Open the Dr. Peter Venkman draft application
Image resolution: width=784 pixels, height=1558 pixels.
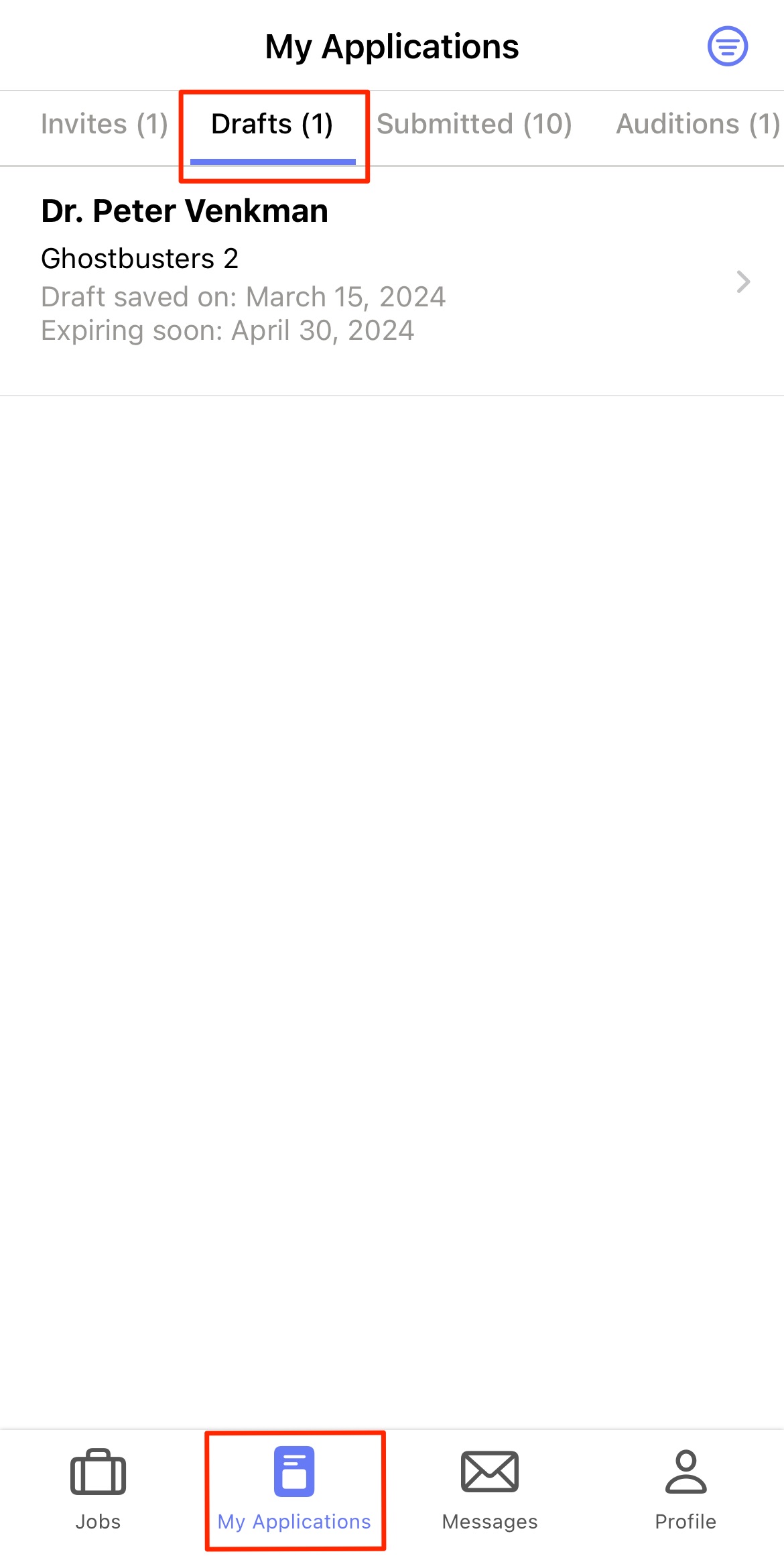point(392,282)
